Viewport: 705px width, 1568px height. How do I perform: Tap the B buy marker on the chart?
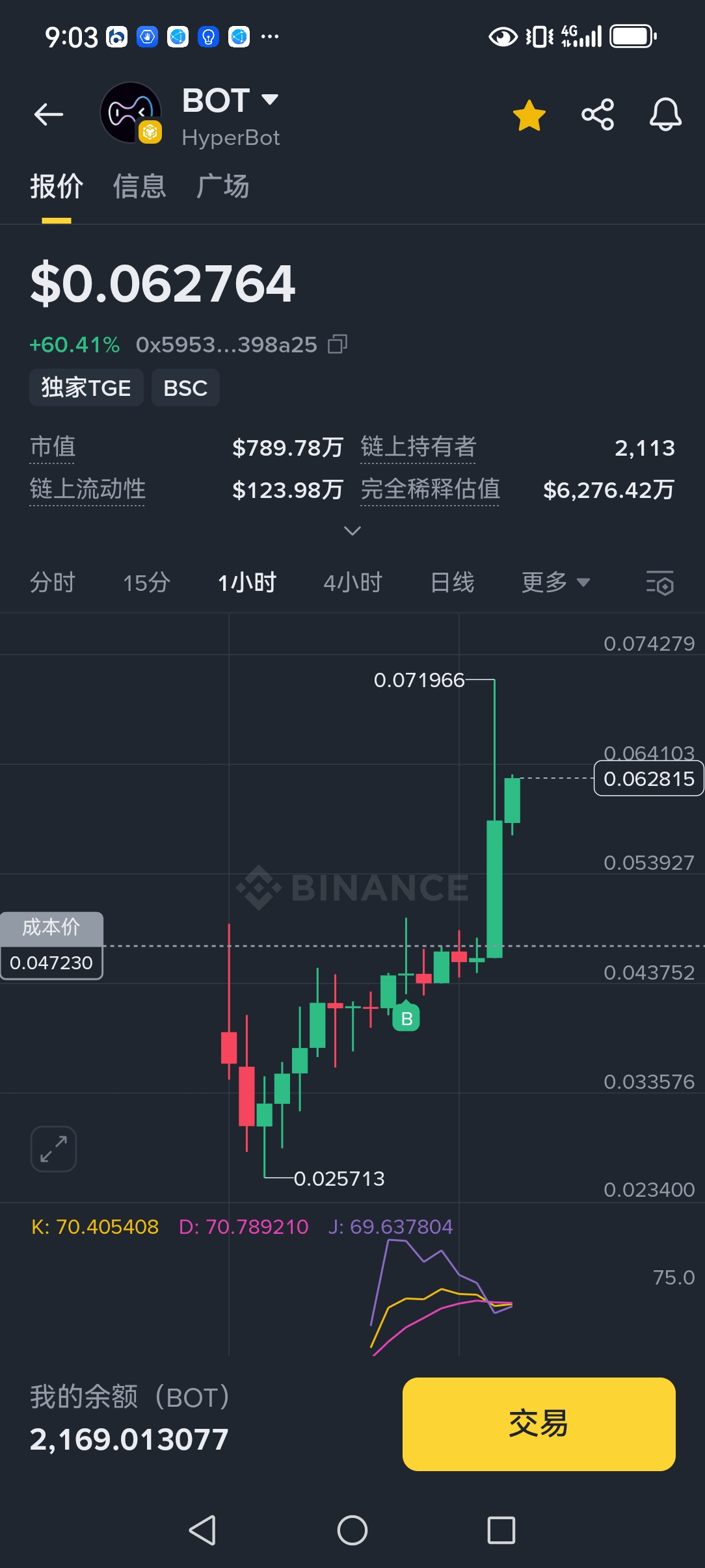click(406, 1018)
